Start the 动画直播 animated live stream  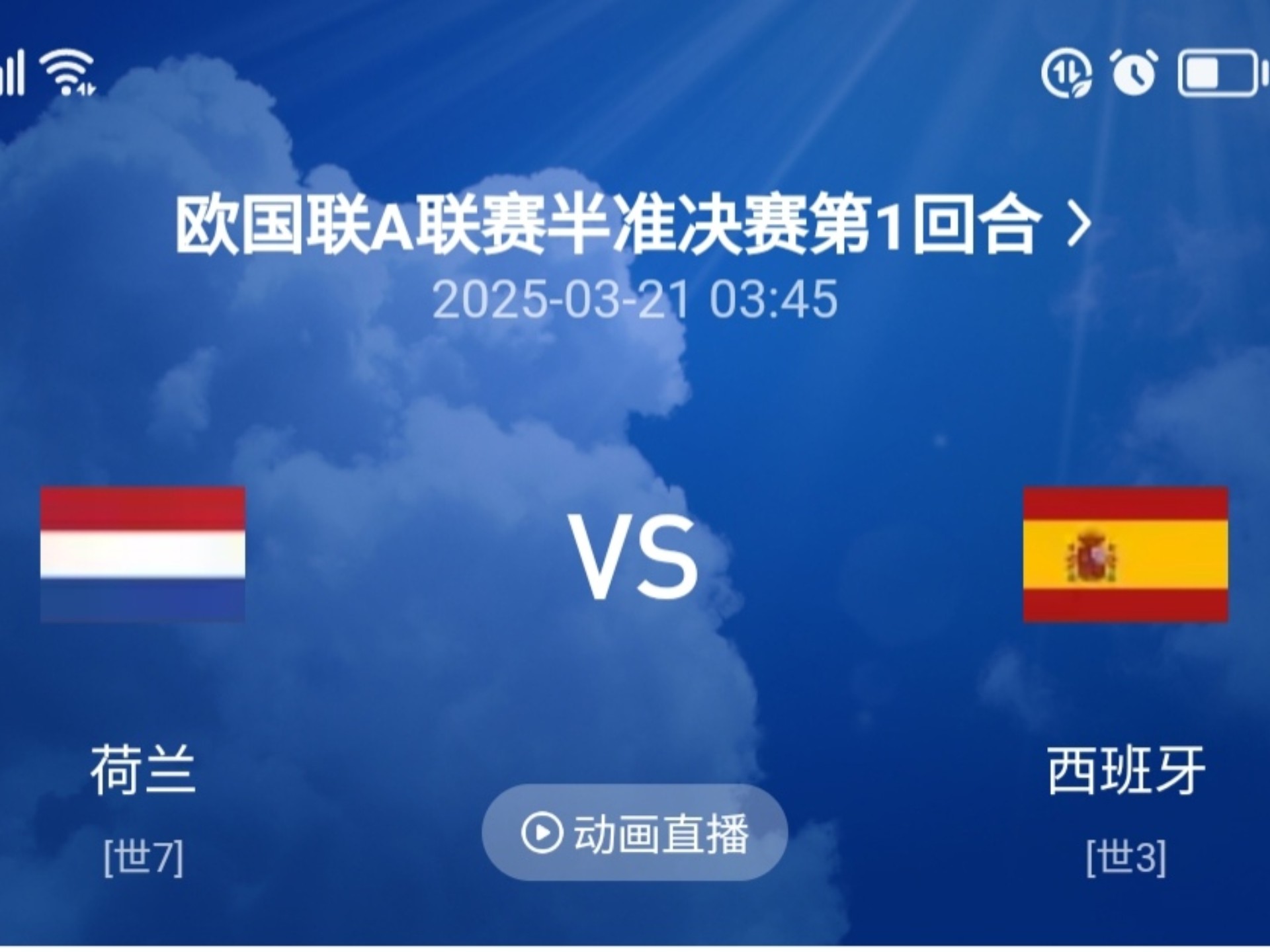tap(634, 832)
